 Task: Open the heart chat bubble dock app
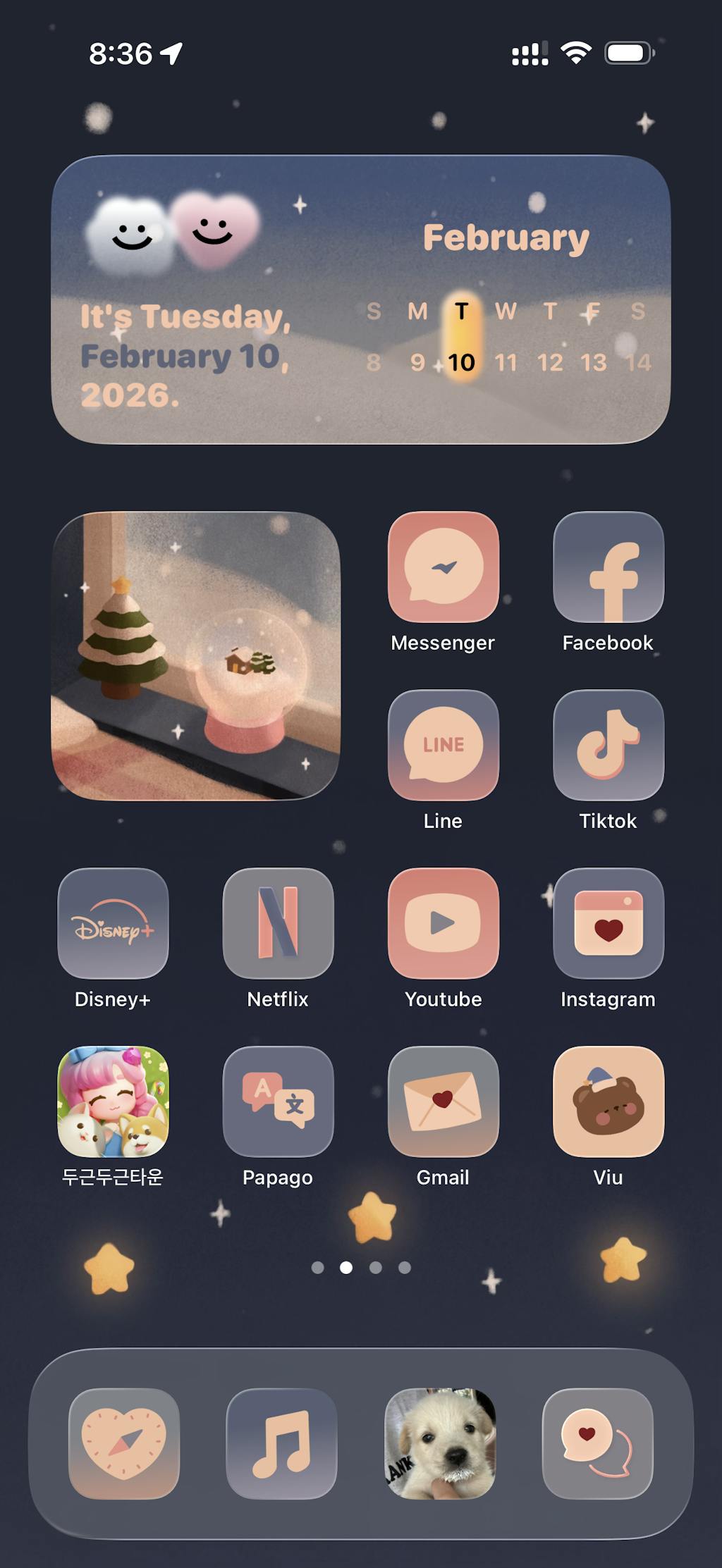tap(597, 1443)
